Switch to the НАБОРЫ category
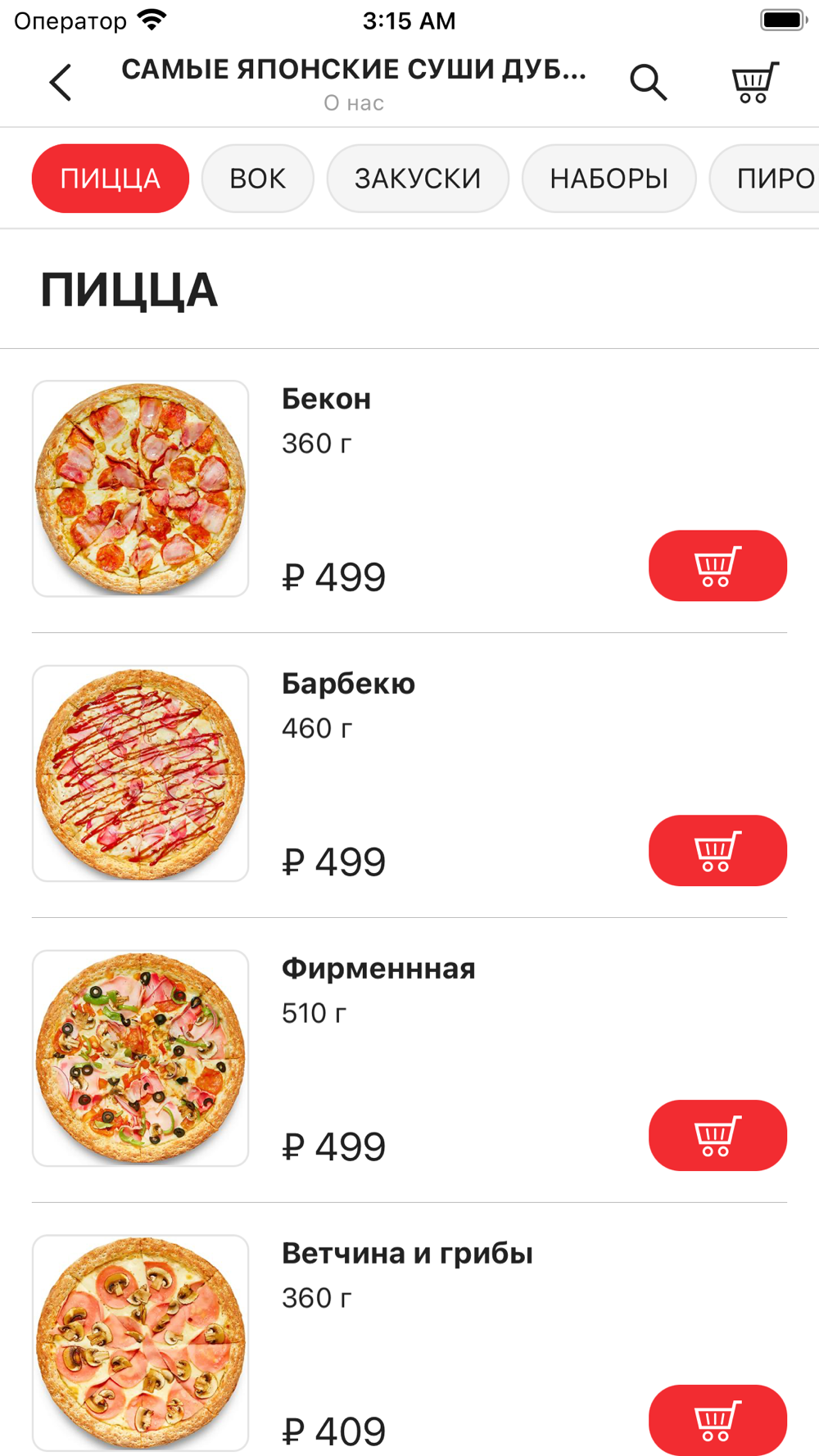The width and height of the screenshot is (819, 1456). [609, 179]
